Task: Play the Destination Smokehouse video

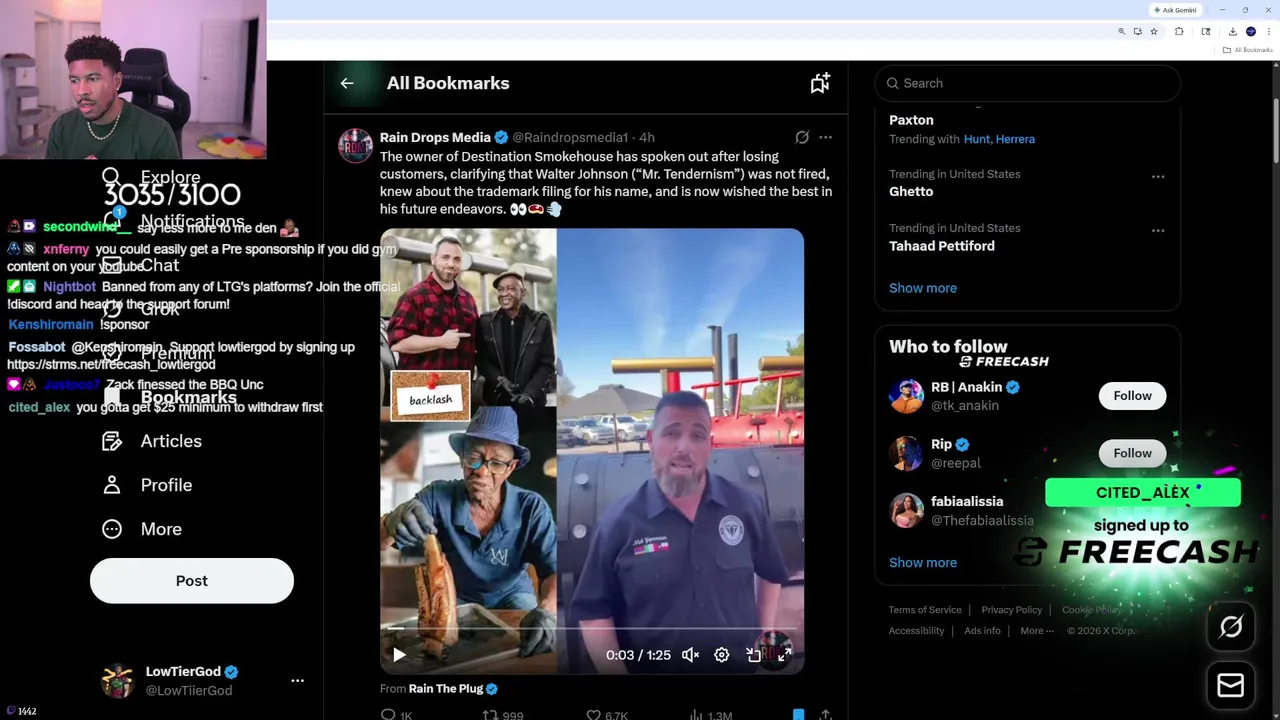Action: click(399, 655)
